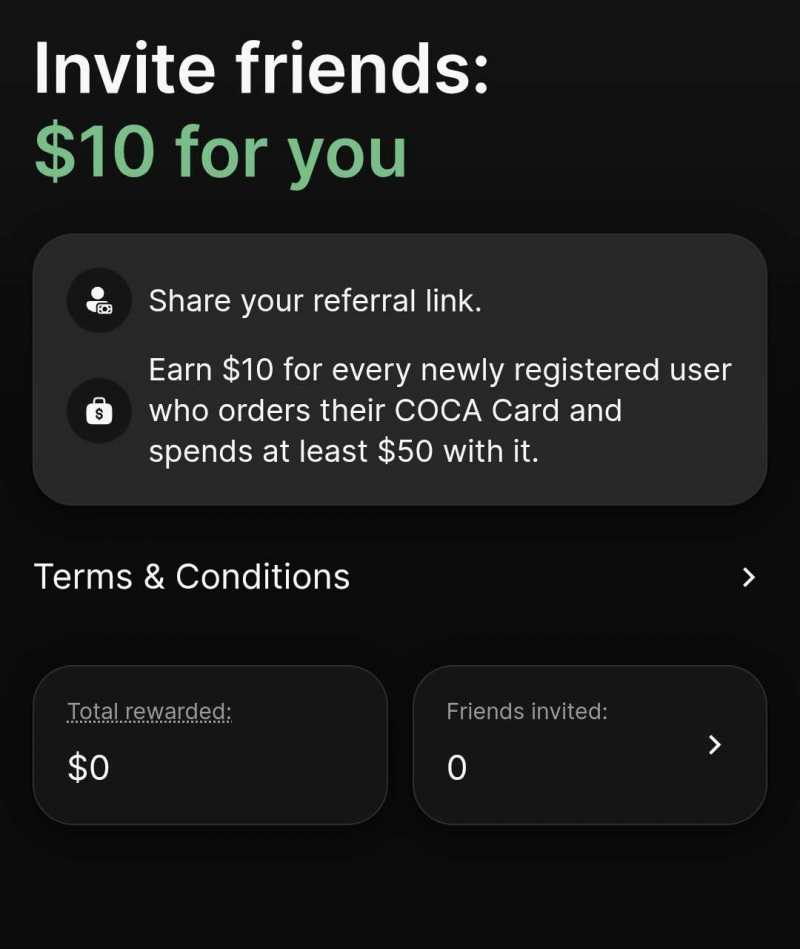Open Terms & Conditions
This screenshot has width=800, height=949.
191,577
